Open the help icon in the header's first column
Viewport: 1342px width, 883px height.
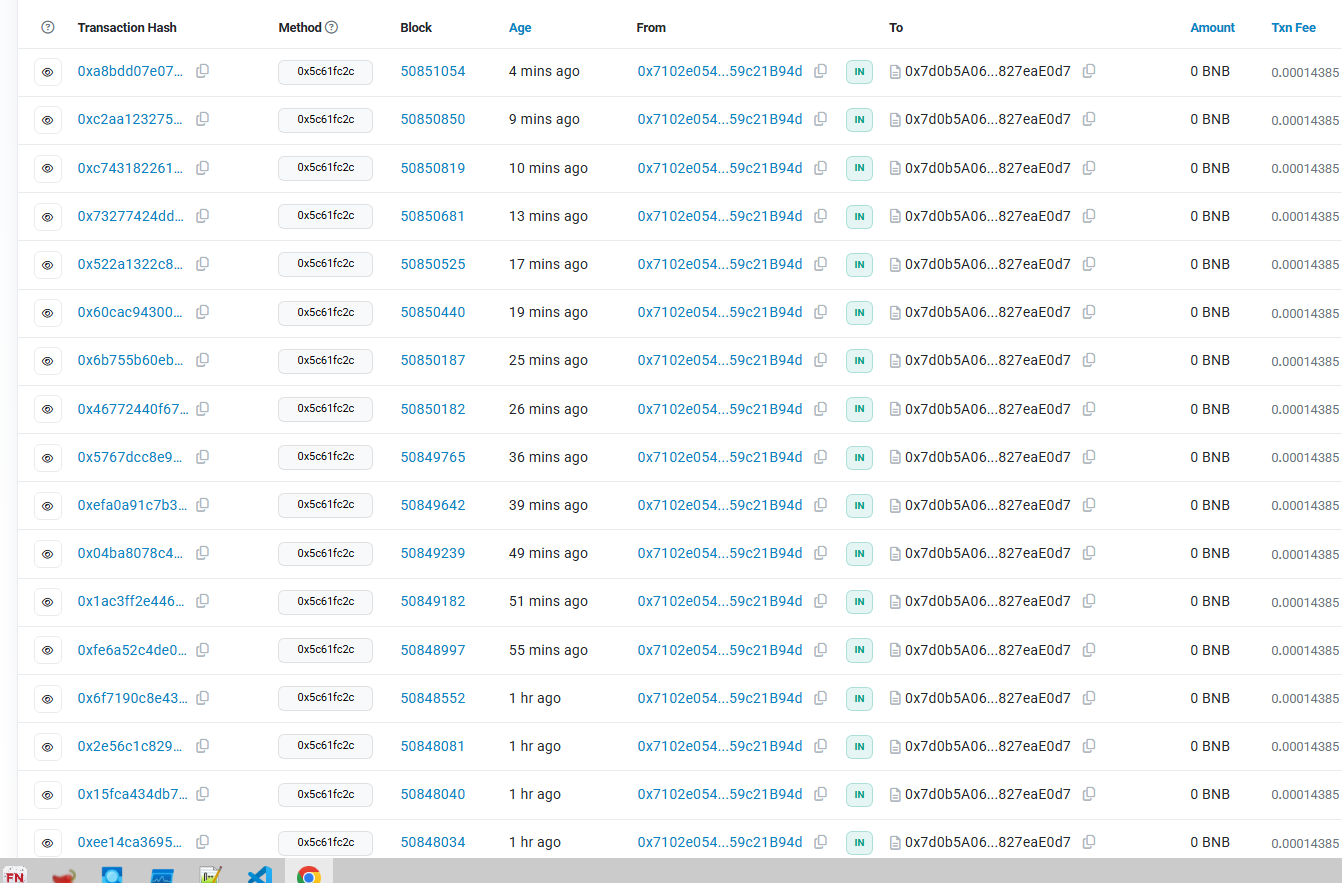(x=47, y=28)
